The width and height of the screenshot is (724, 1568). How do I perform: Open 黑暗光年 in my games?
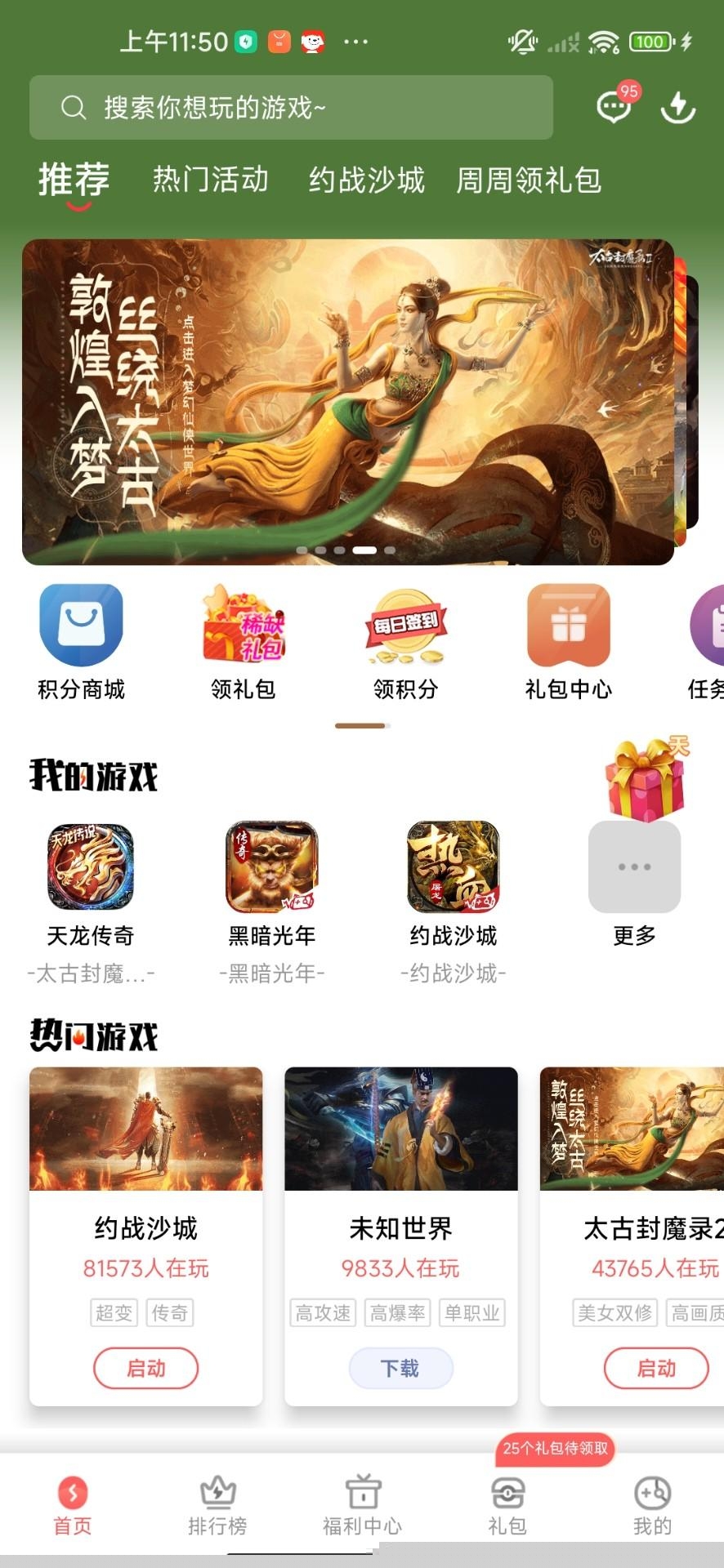click(271, 884)
